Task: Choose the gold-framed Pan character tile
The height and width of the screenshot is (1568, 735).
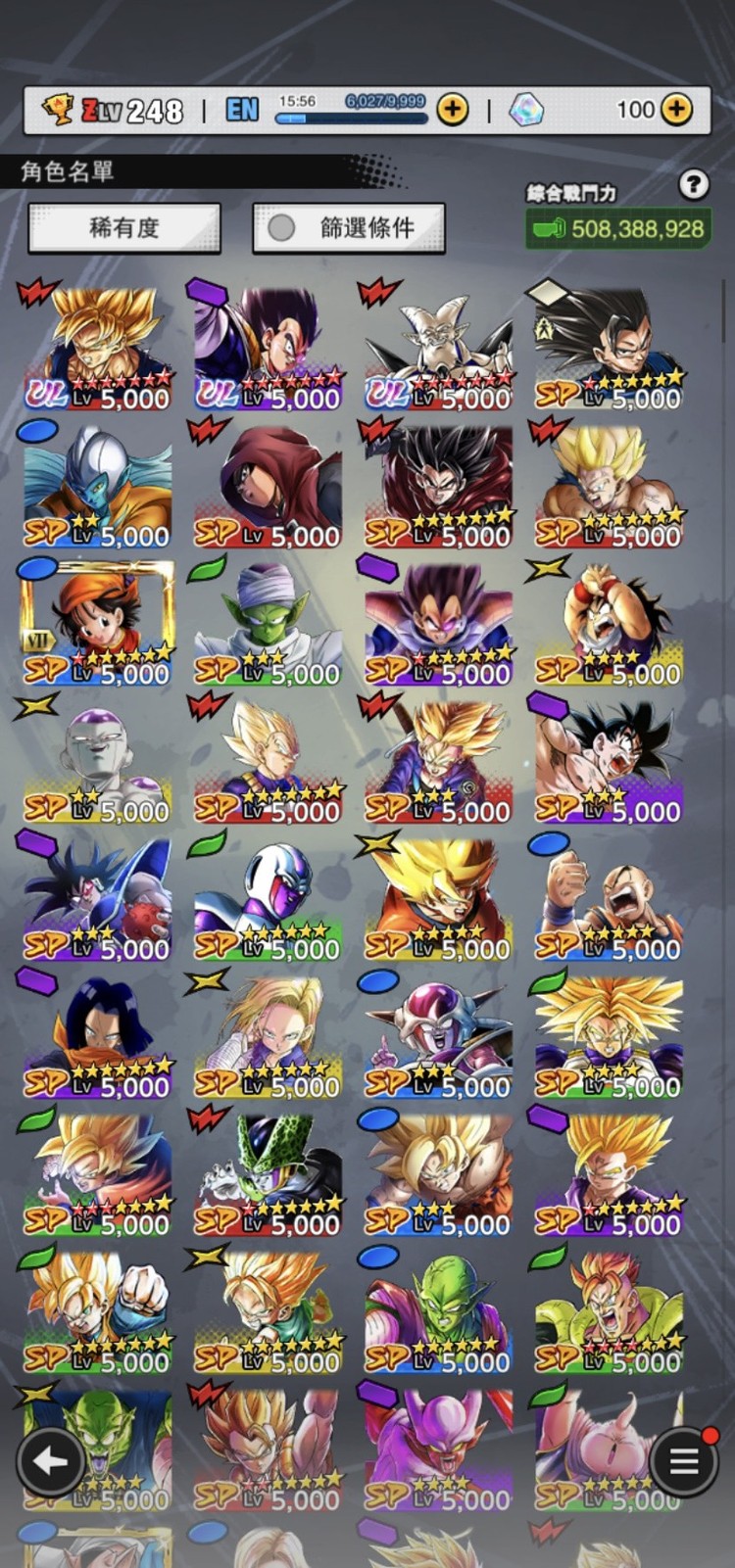Action: [98, 623]
